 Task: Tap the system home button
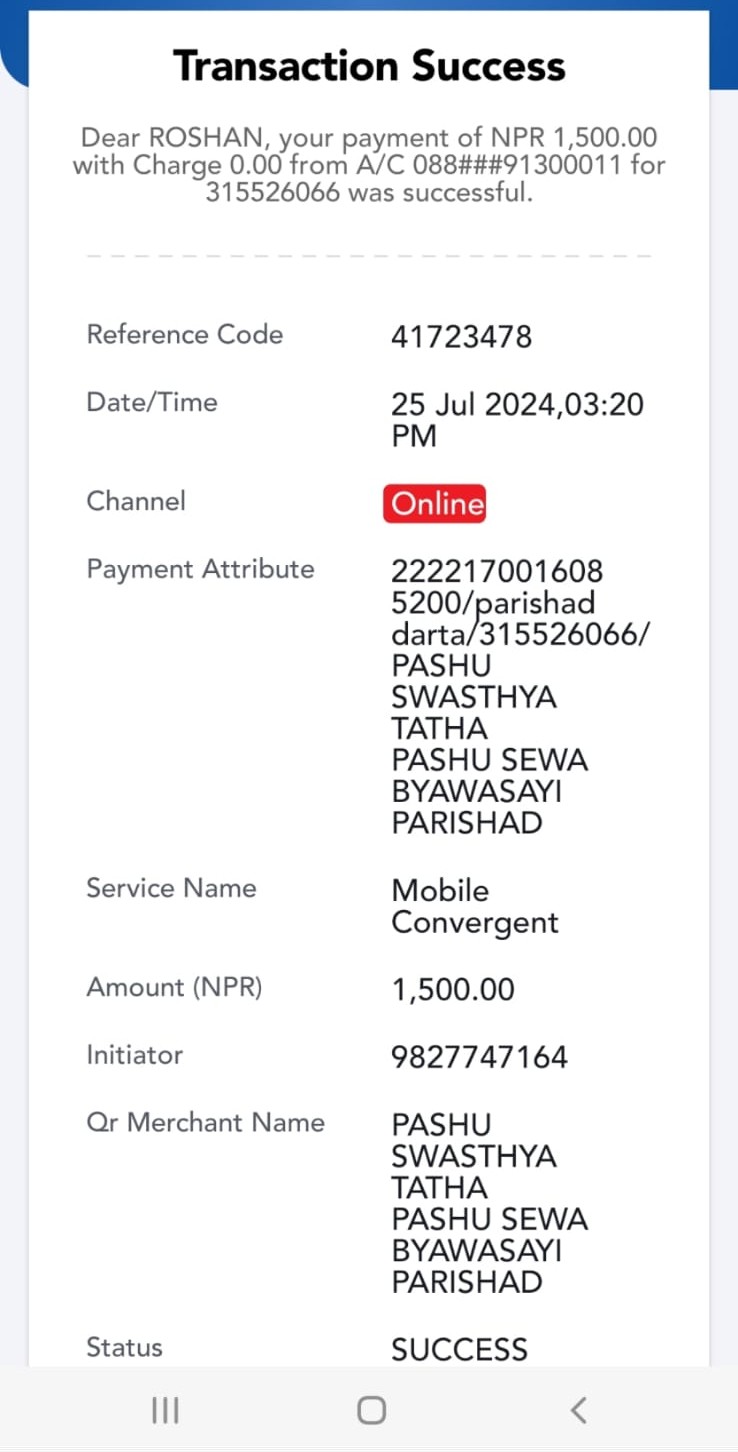pos(371,1410)
